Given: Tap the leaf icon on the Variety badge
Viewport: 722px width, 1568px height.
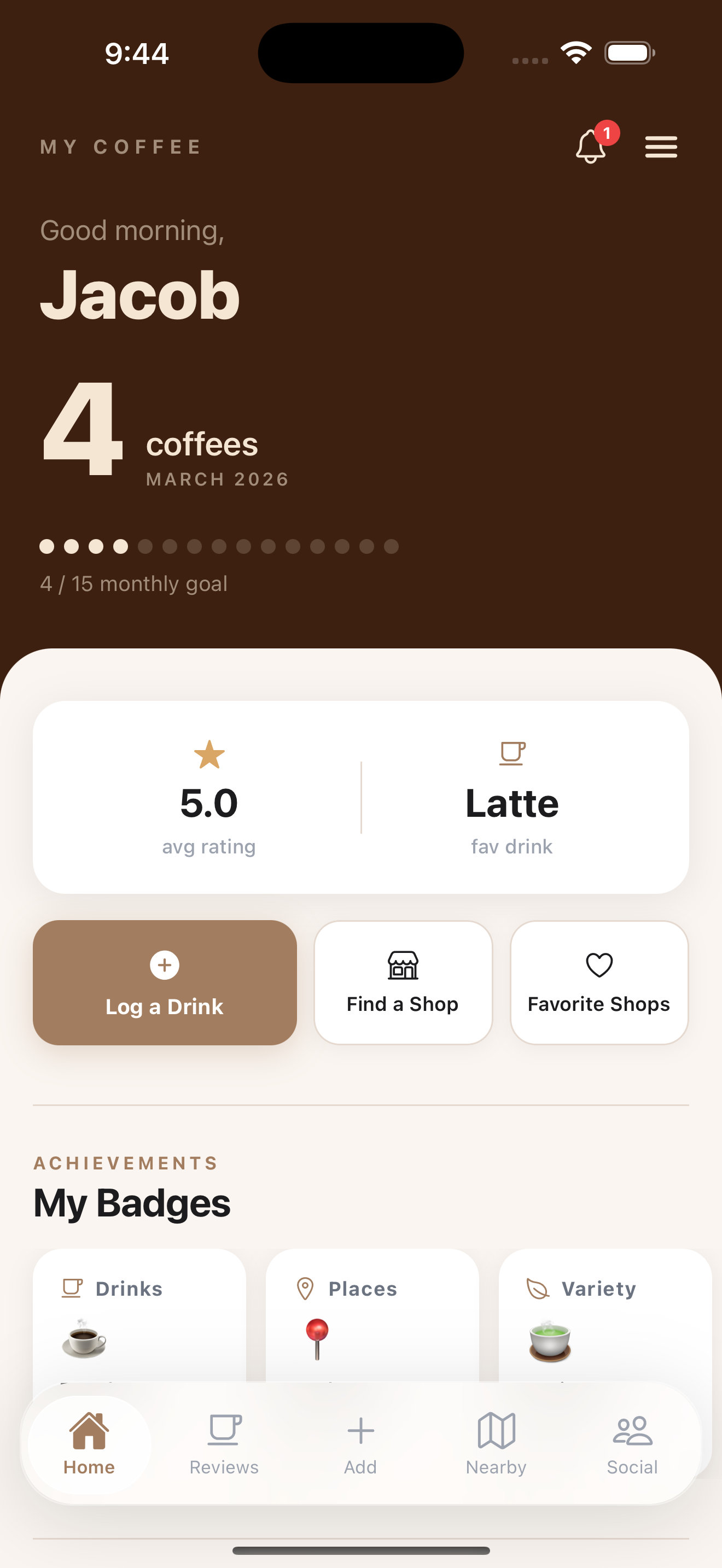Looking at the screenshot, I should (537, 1289).
